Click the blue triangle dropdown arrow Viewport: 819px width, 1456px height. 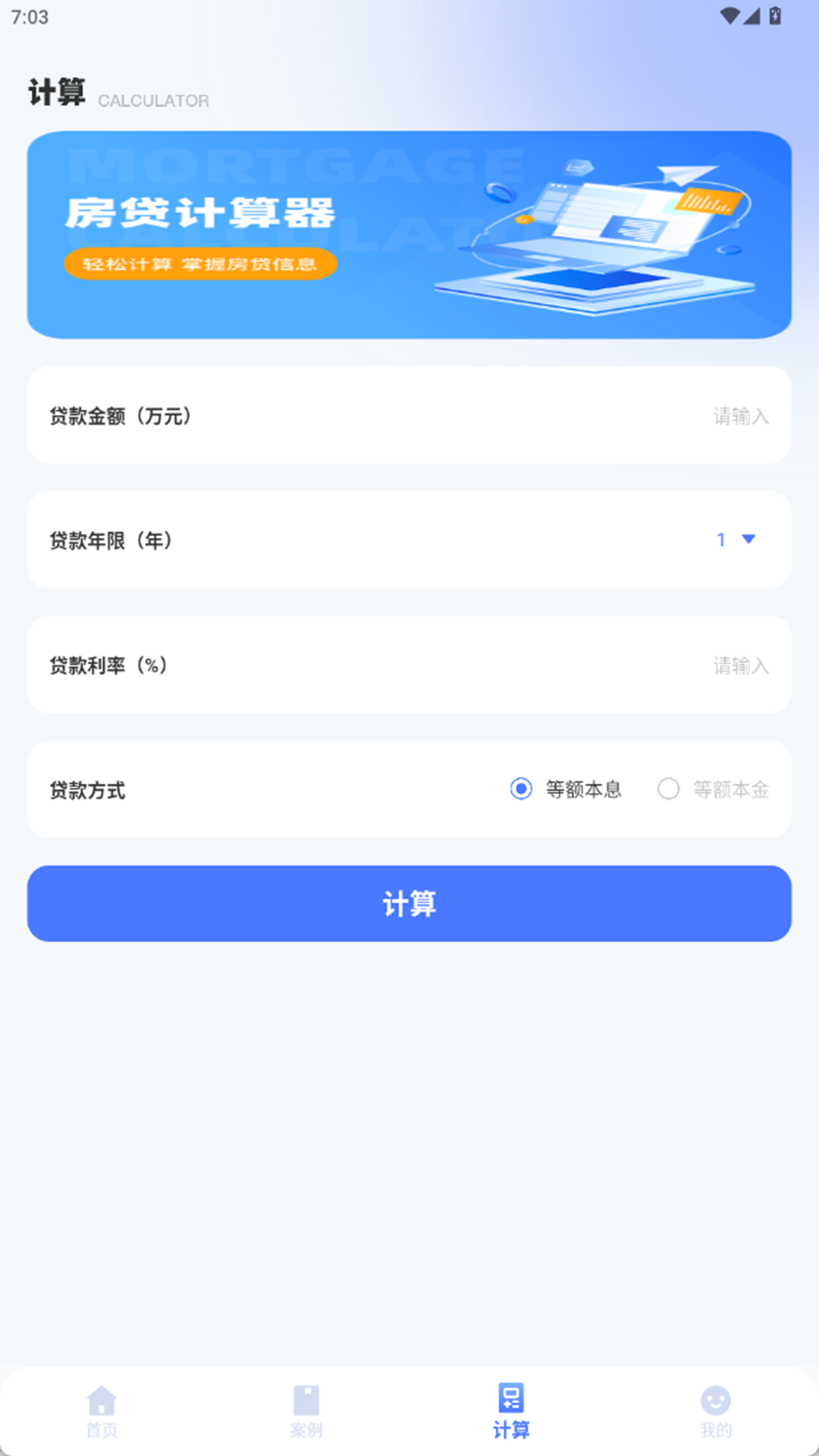748,540
